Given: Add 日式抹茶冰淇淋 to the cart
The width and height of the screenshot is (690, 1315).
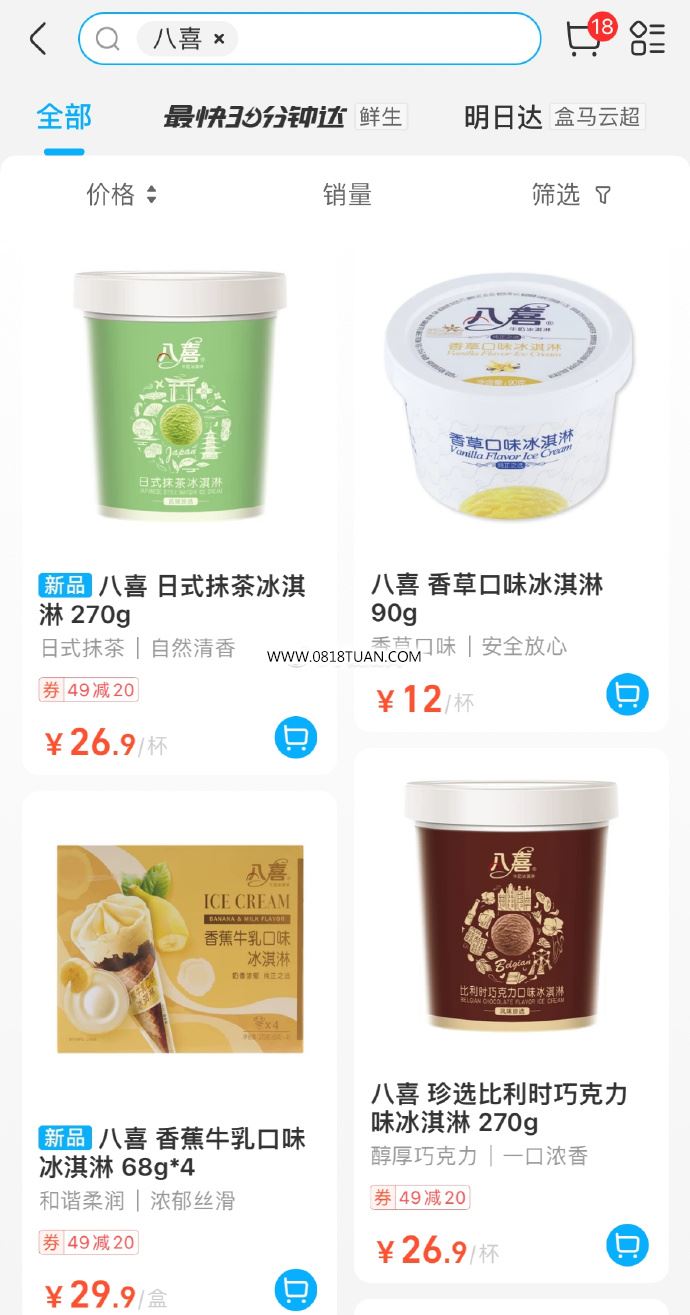Looking at the screenshot, I should click(x=296, y=738).
